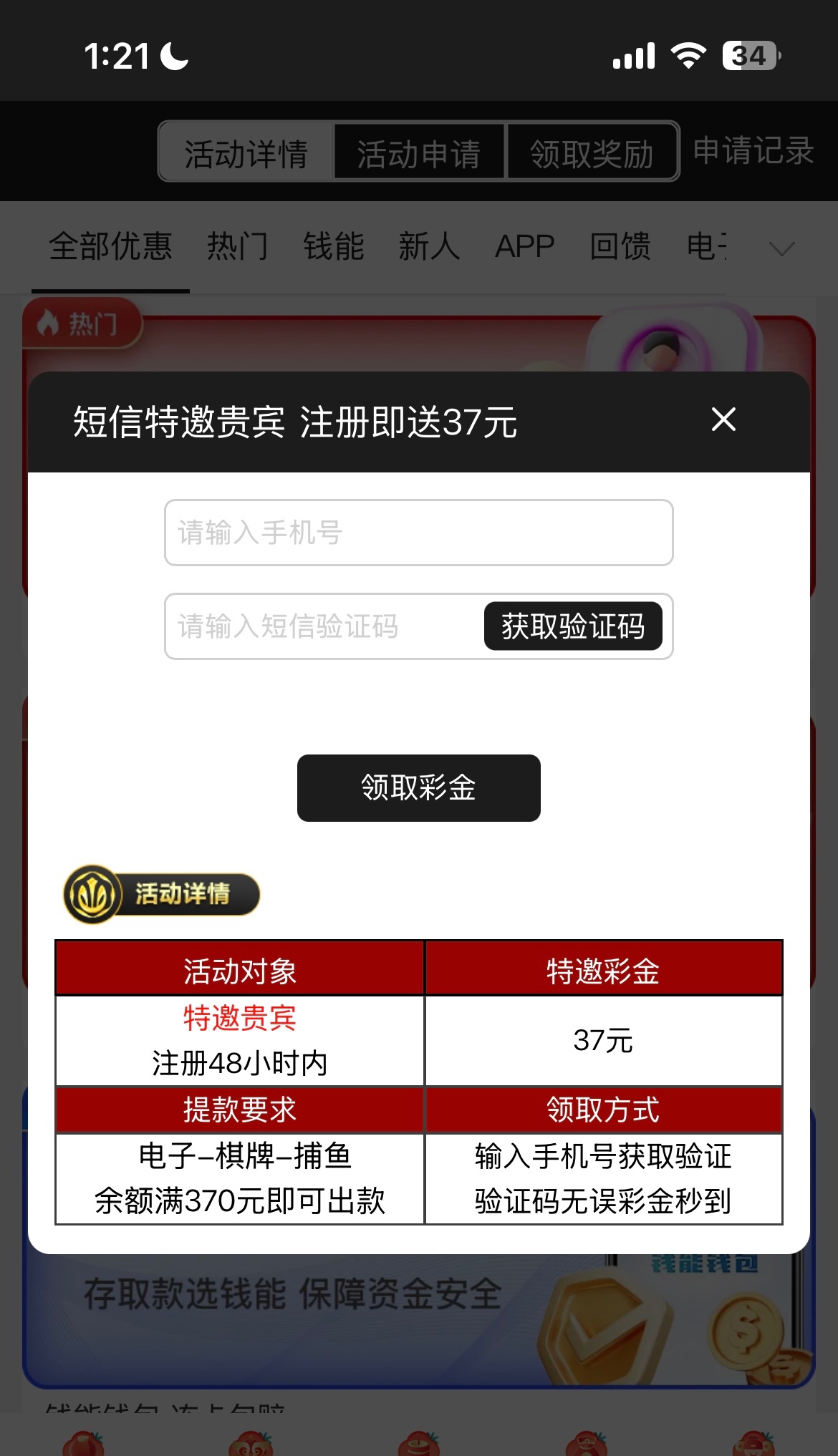Screen dimensions: 838x1456
Task: Switch to 活动申请 segment
Action: click(419, 152)
